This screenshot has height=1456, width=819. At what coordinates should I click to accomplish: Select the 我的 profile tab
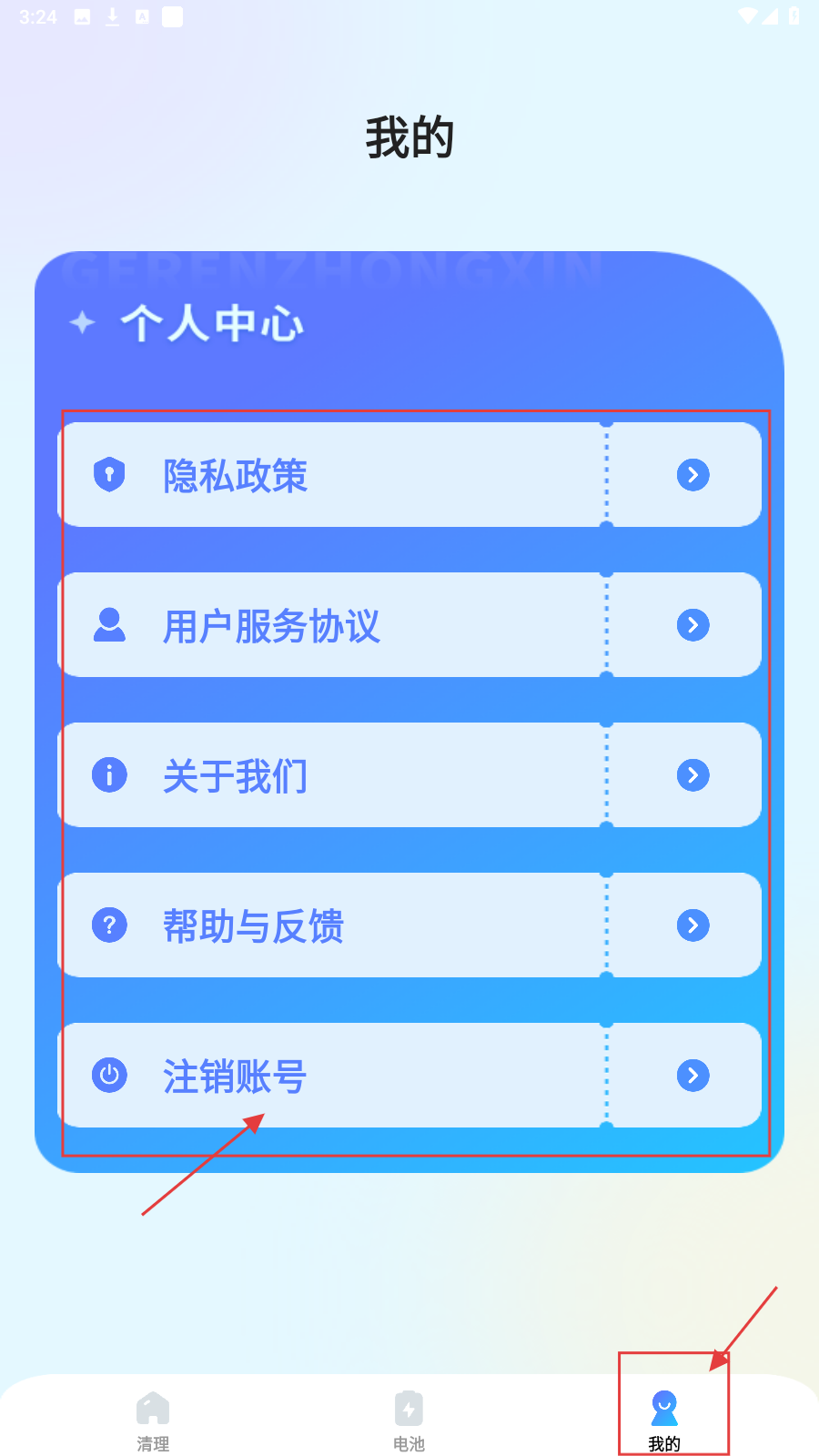click(664, 1420)
